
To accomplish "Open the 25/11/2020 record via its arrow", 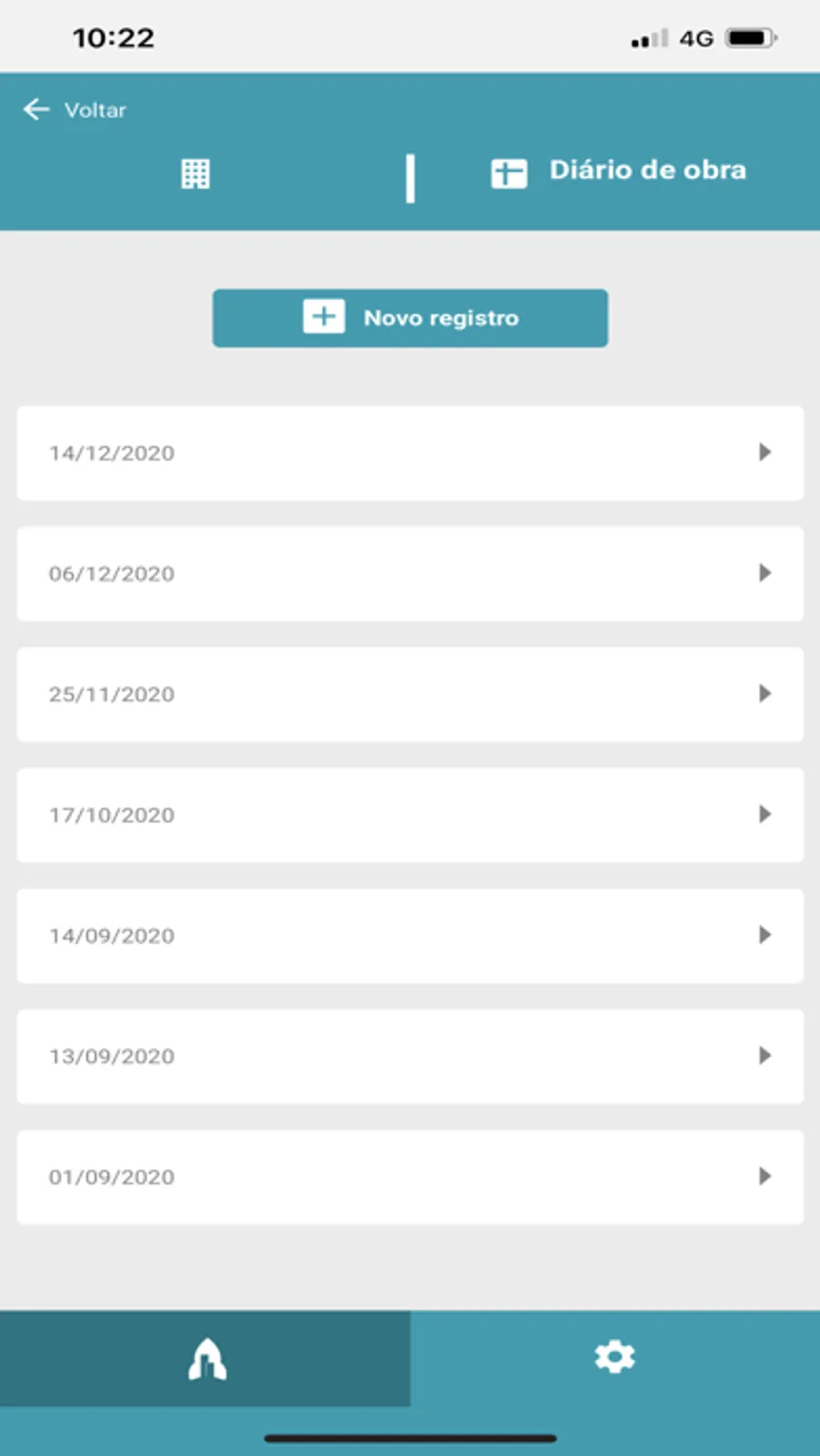I will coord(765,694).
